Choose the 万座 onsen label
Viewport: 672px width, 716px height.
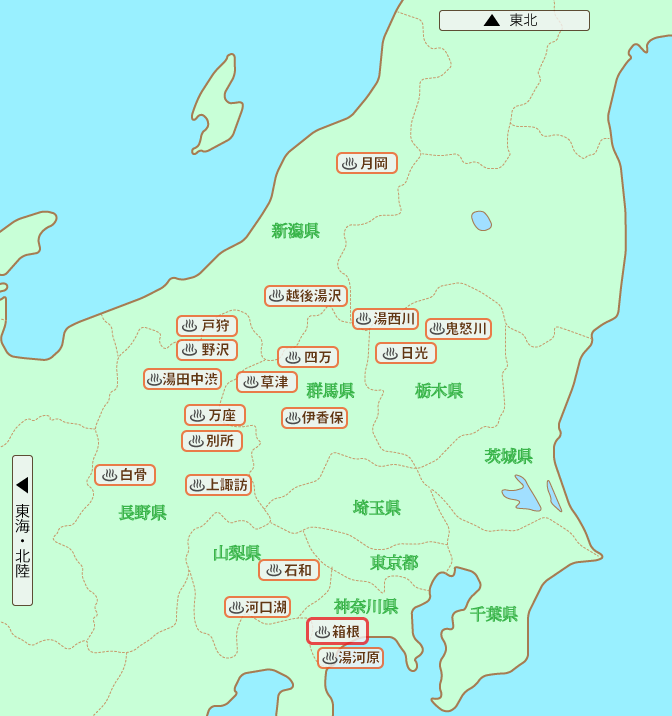coord(214,415)
